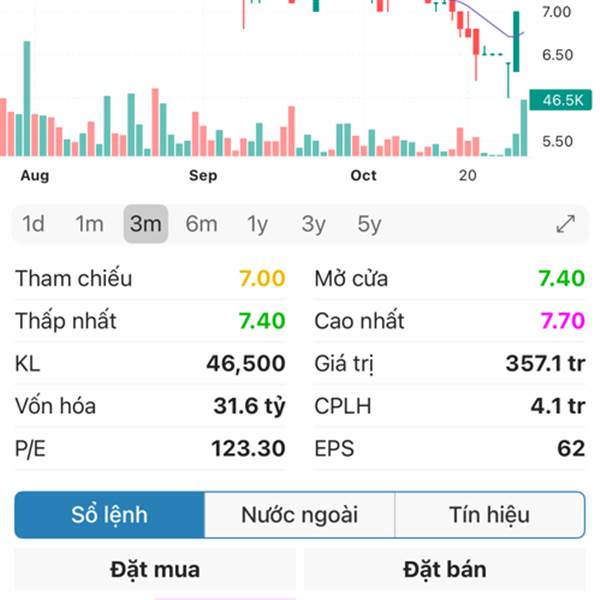Screen dimensions: 600x600
Task: Select the 1d chart range
Action: pos(33,224)
